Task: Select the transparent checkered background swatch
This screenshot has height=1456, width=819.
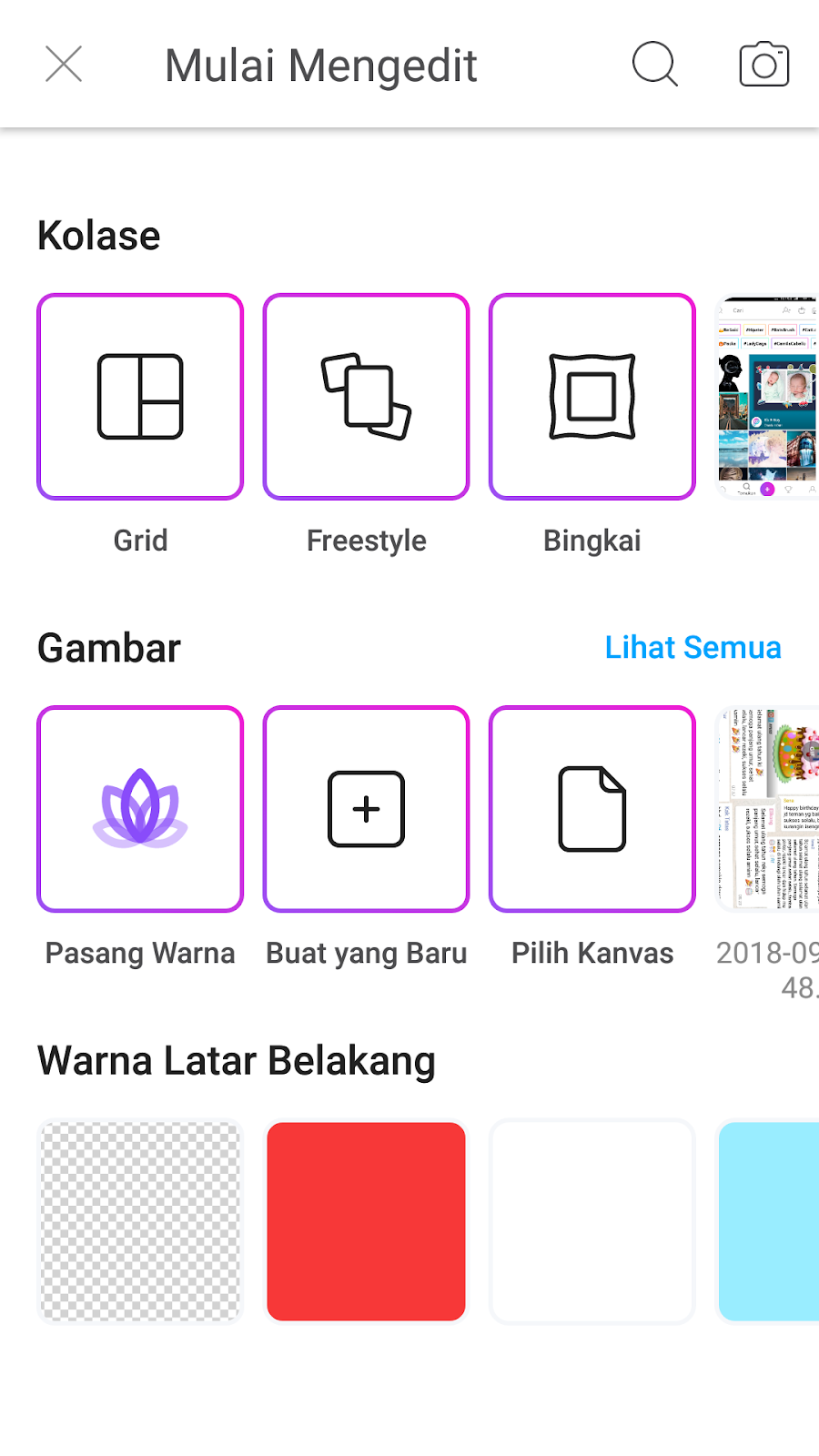Action: coord(139,1221)
